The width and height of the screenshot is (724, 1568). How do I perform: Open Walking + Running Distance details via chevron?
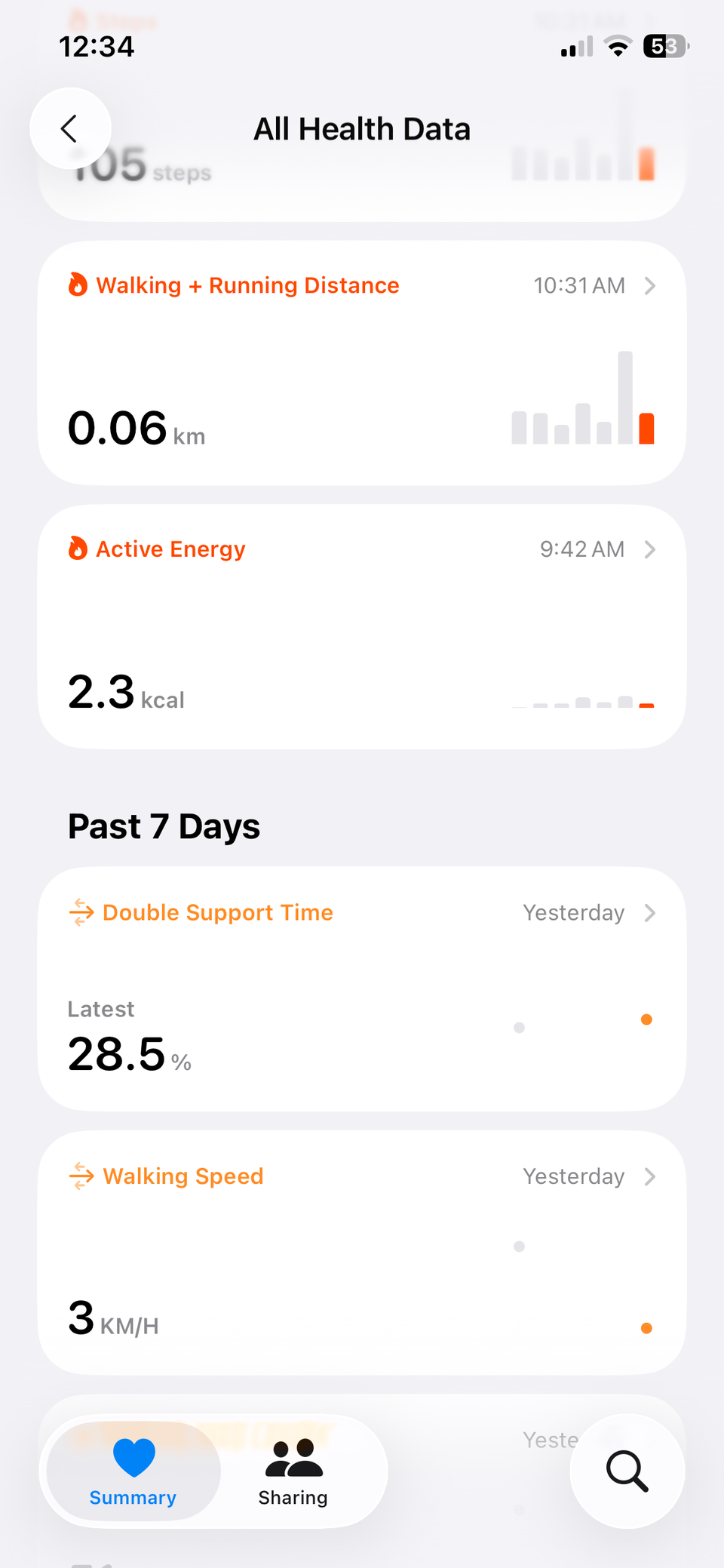(650, 286)
